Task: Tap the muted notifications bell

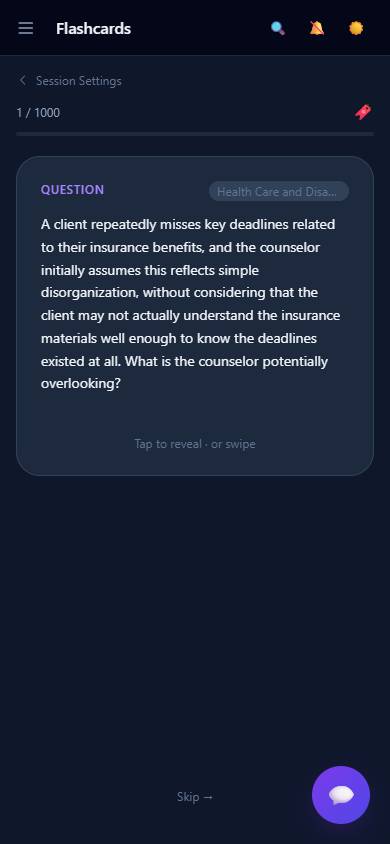Action: coord(317,28)
